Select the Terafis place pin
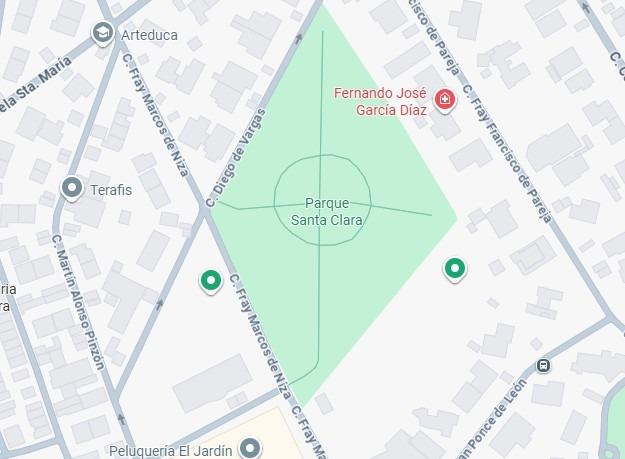This screenshot has height=459, width=625. click(72, 187)
